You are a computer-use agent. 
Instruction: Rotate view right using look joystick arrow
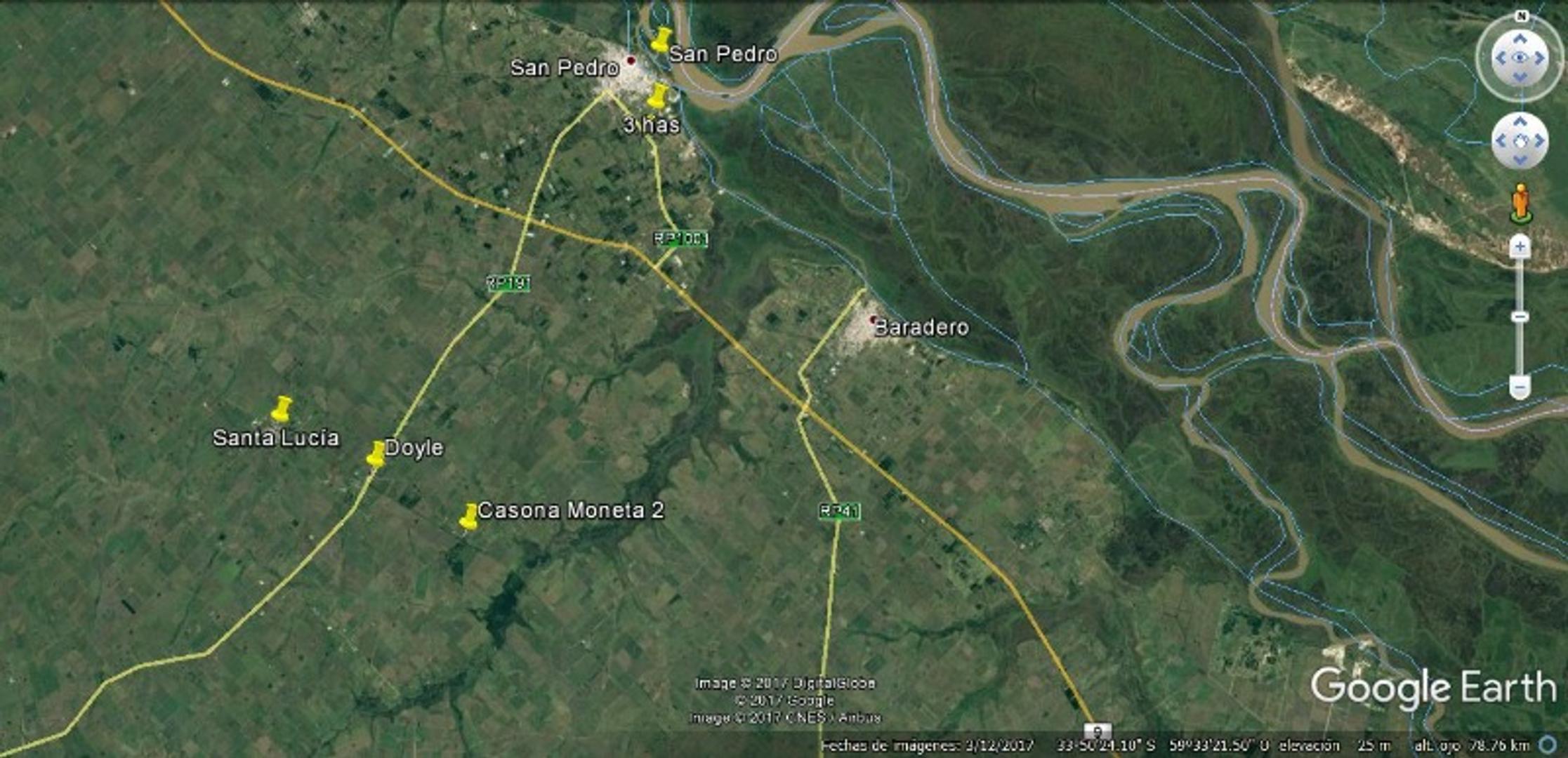pyautogui.click(x=1541, y=58)
